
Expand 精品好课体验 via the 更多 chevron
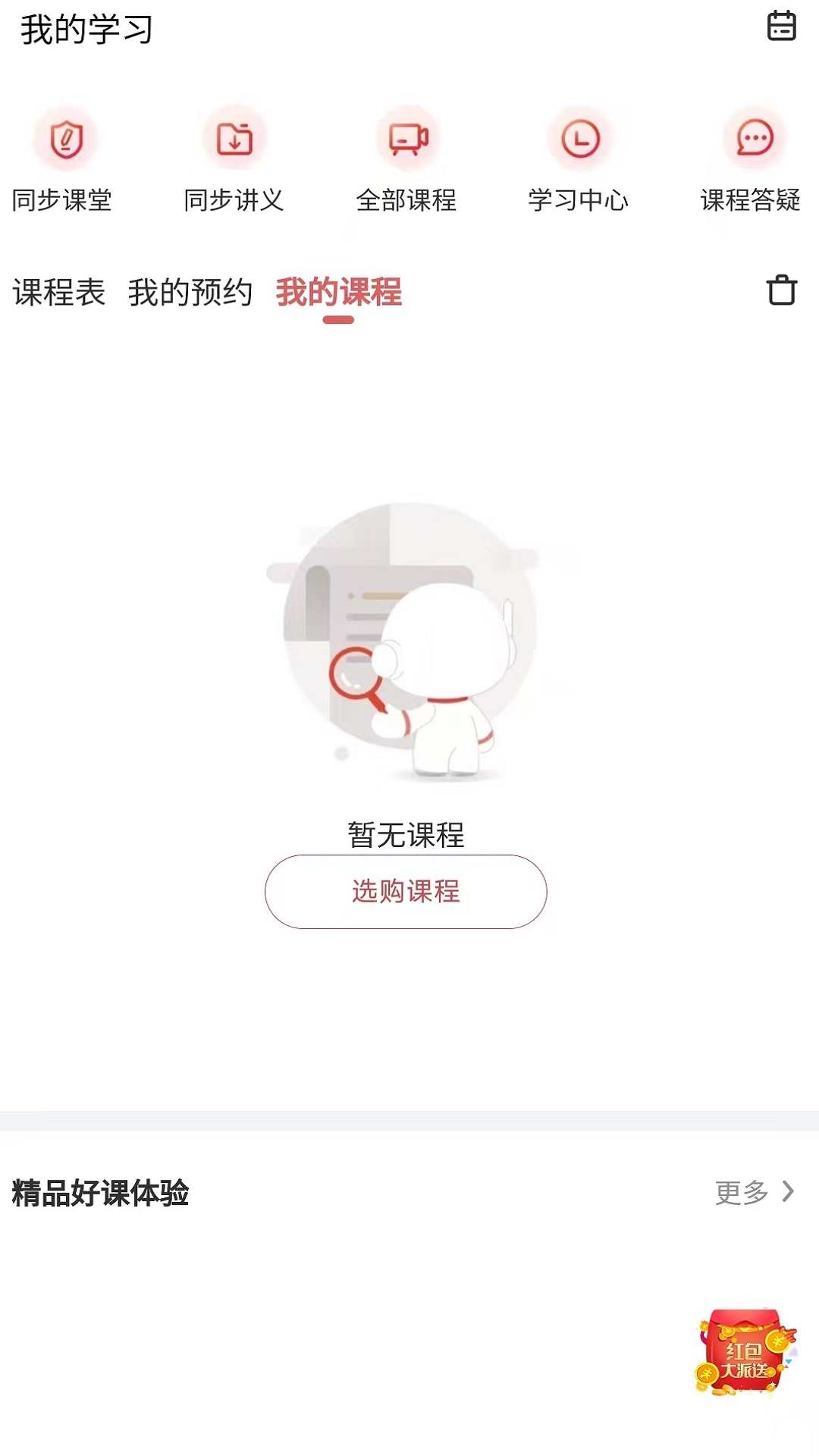tap(789, 1187)
